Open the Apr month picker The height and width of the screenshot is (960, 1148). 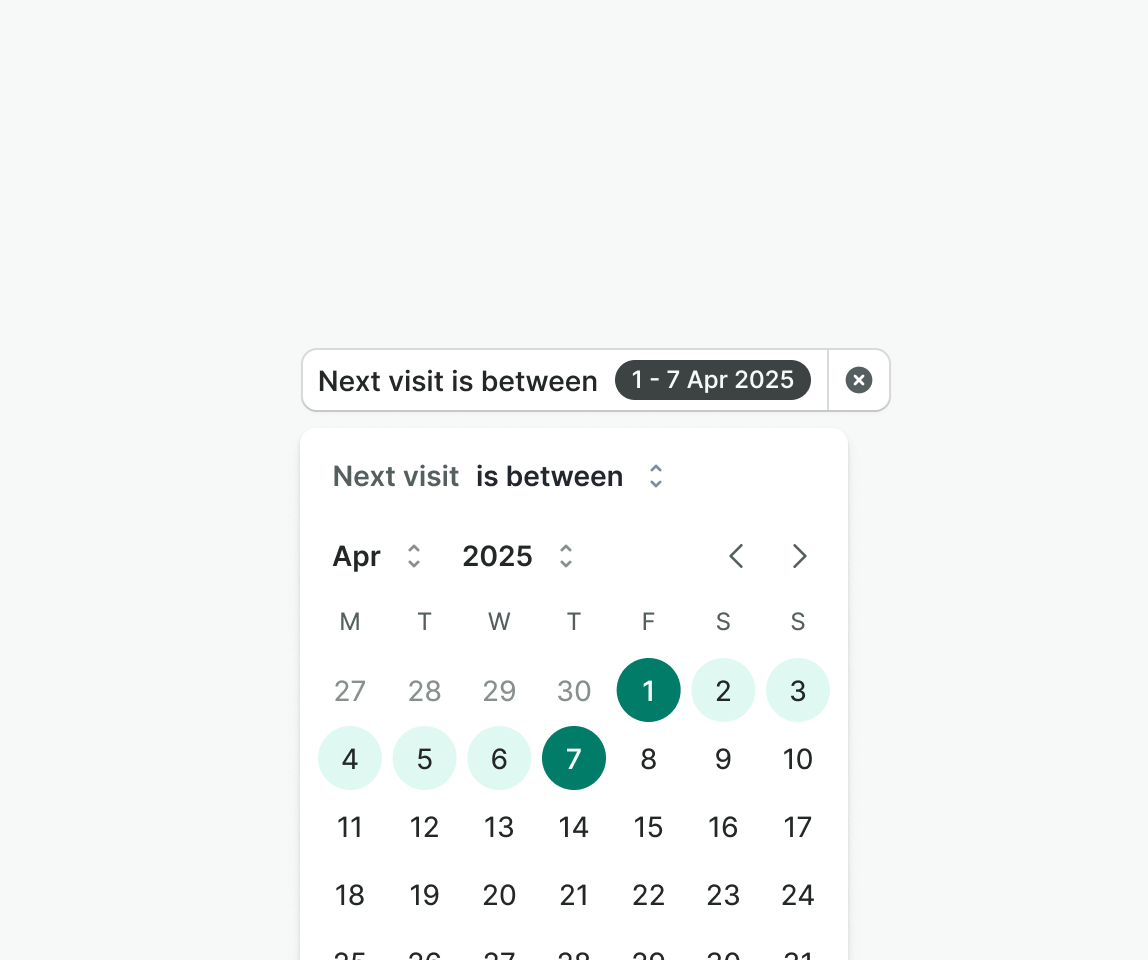[x=378, y=556]
